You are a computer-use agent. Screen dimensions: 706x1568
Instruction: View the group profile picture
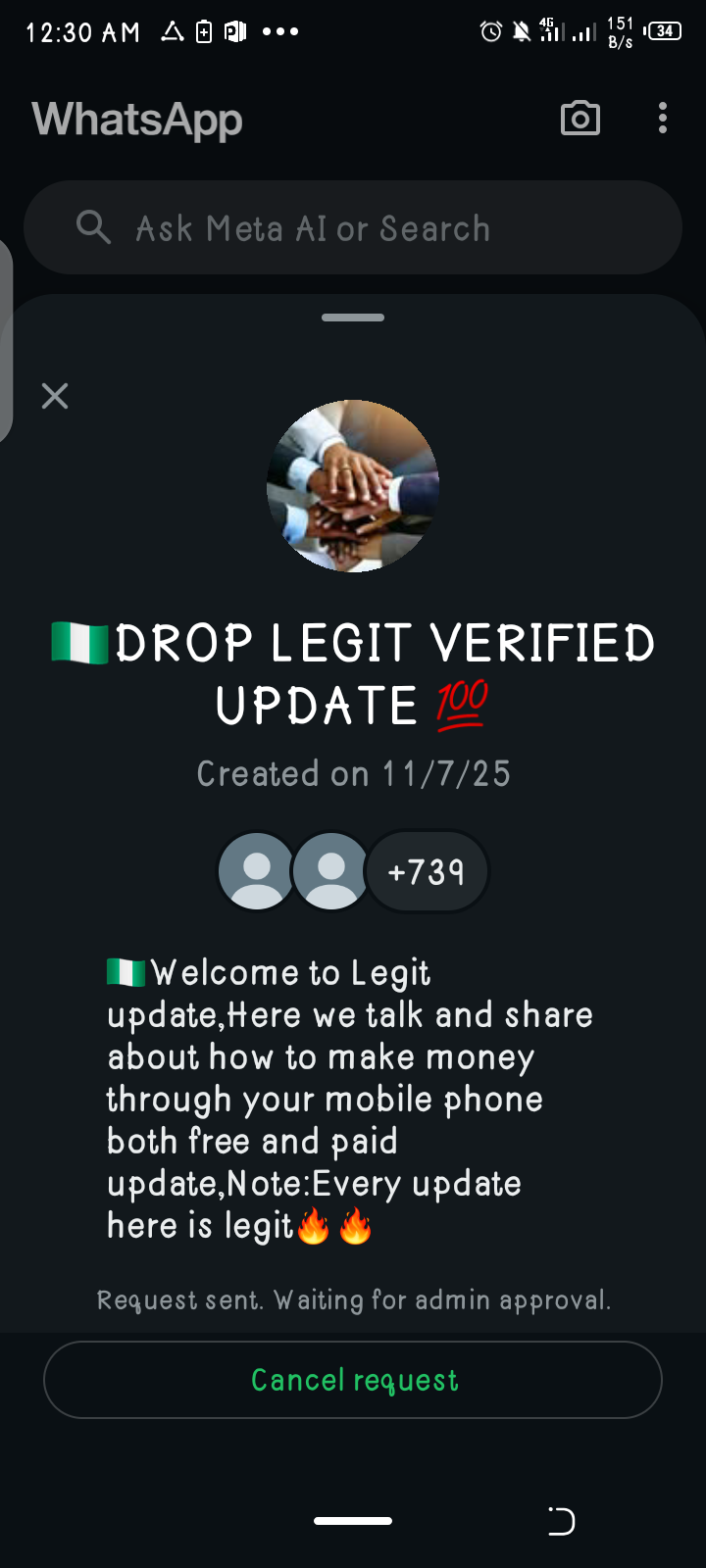pos(353,486)
